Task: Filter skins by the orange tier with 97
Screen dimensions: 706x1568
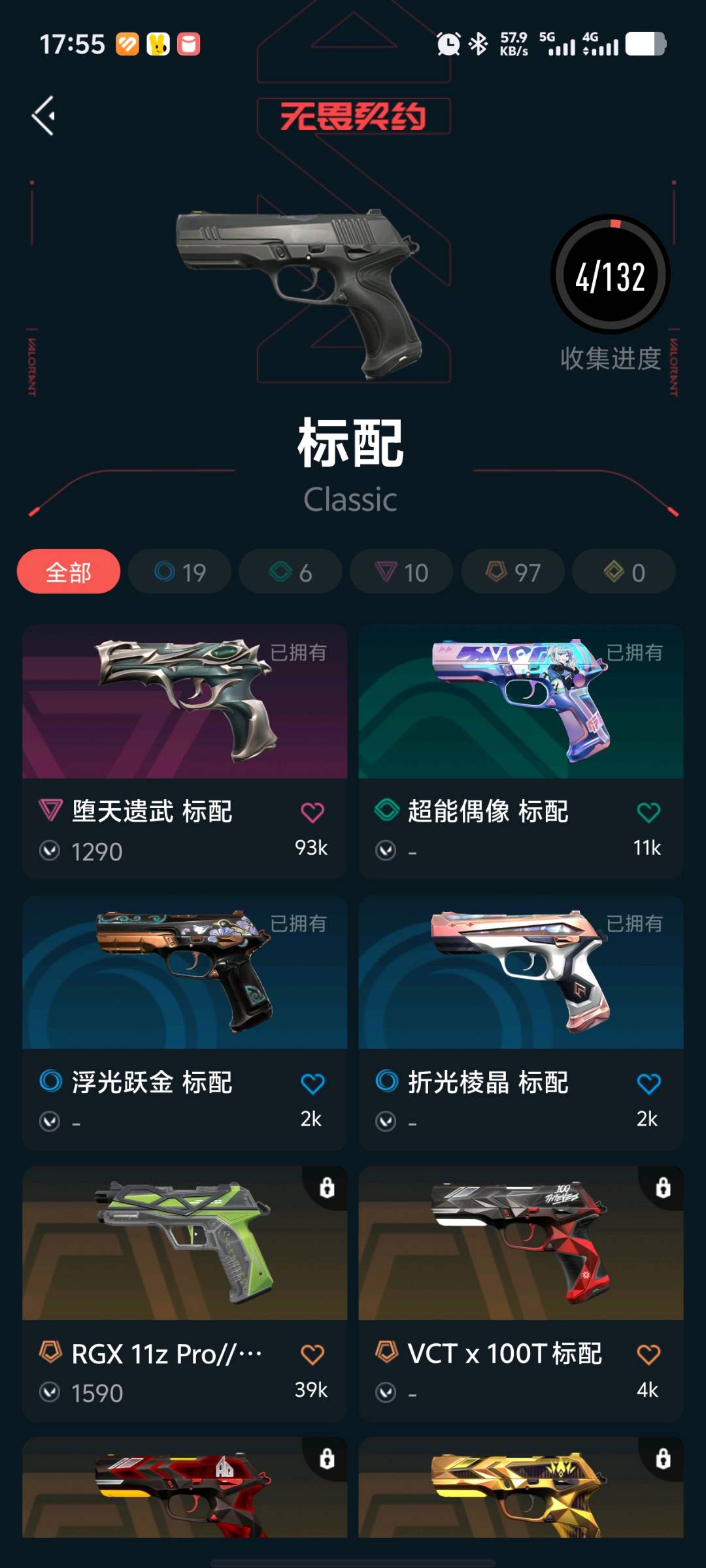Action: click(513, 572)
